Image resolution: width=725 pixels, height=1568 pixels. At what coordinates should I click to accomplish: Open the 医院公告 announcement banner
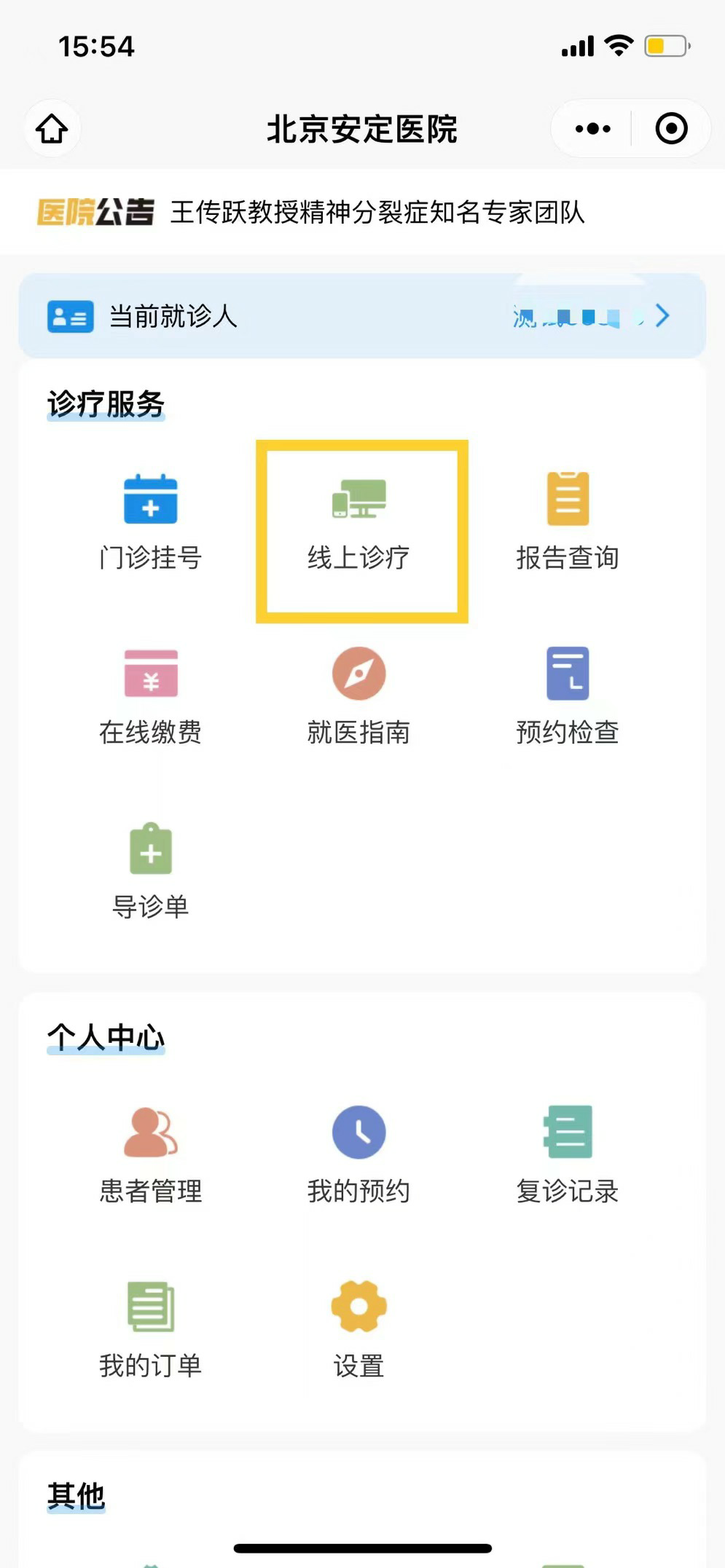362,212
